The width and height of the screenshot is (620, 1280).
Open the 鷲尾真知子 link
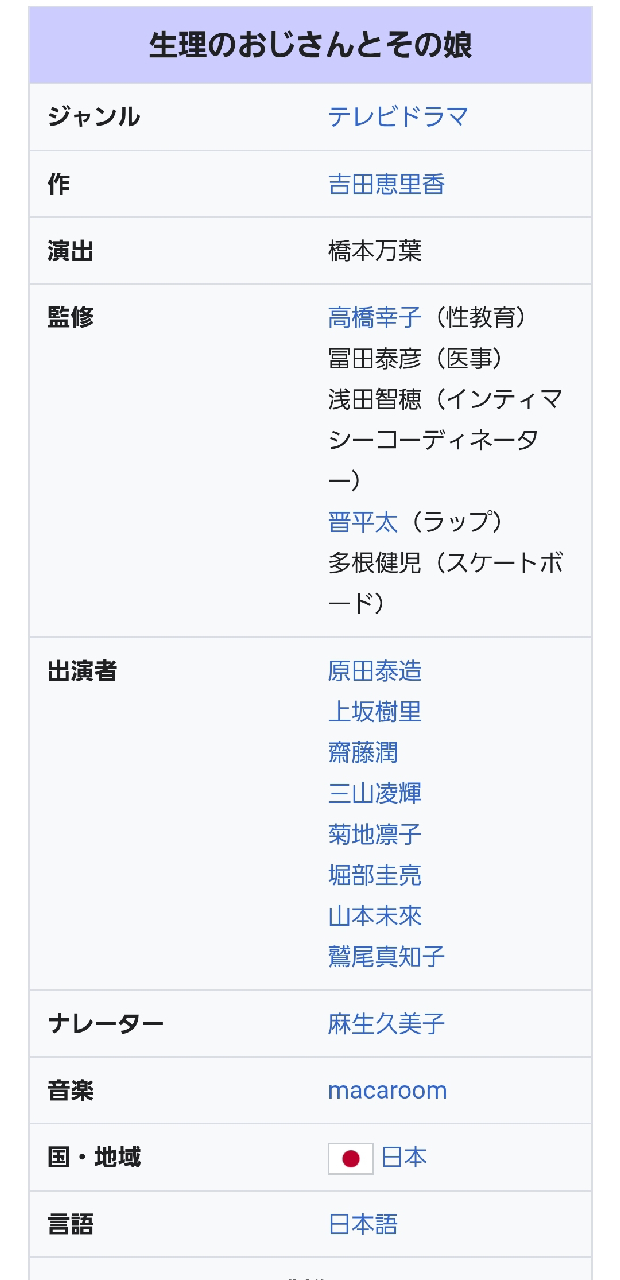(386, 958)
